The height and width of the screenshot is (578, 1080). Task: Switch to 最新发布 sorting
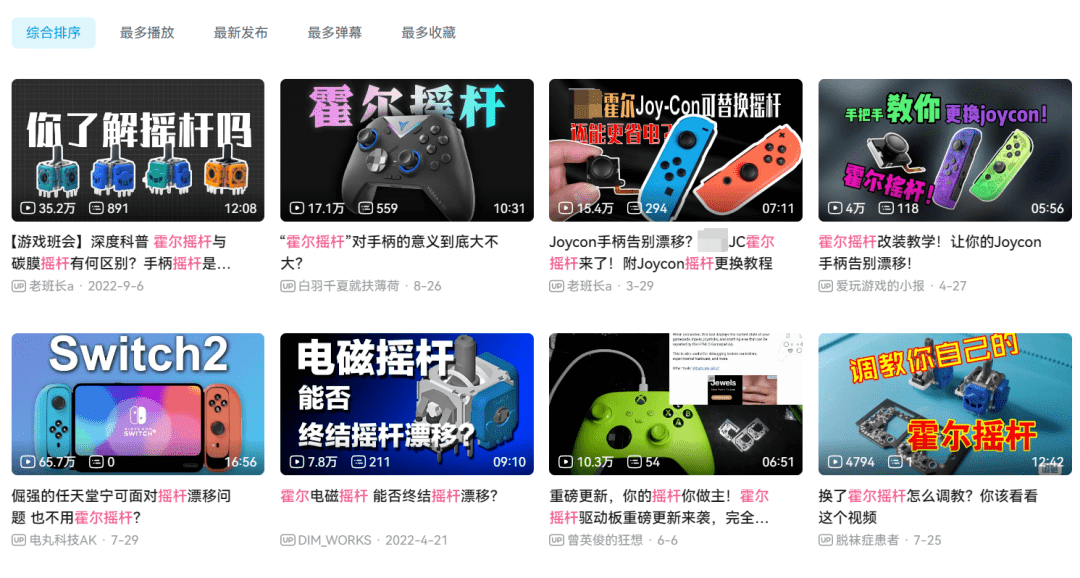click(x=241, y=32)
